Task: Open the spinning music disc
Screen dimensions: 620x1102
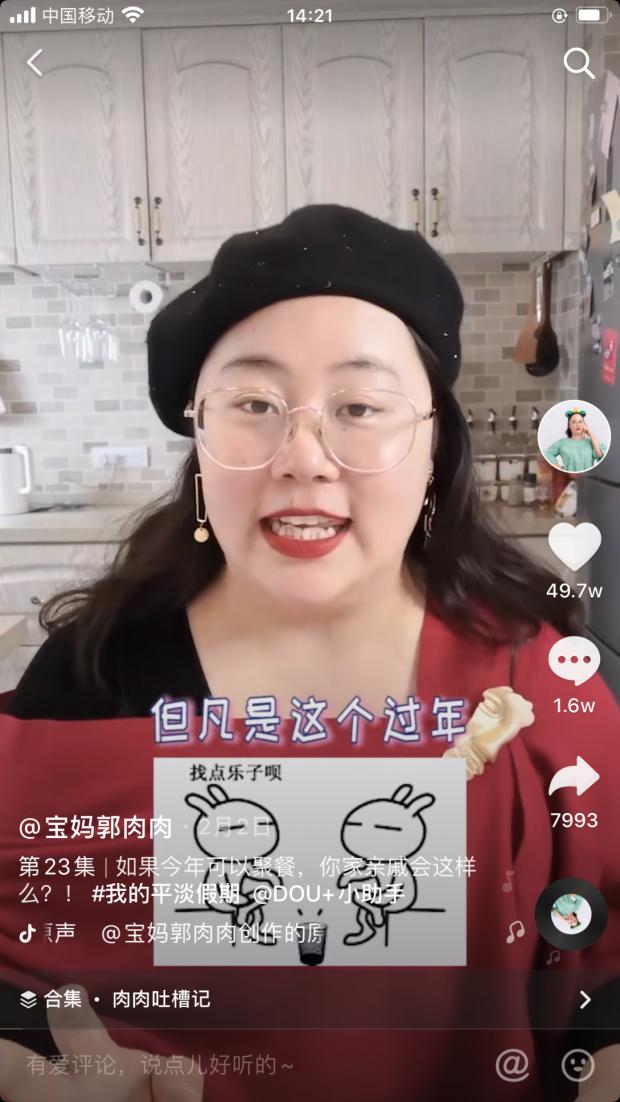Action: pyautogui.click(x=571, y=914)
